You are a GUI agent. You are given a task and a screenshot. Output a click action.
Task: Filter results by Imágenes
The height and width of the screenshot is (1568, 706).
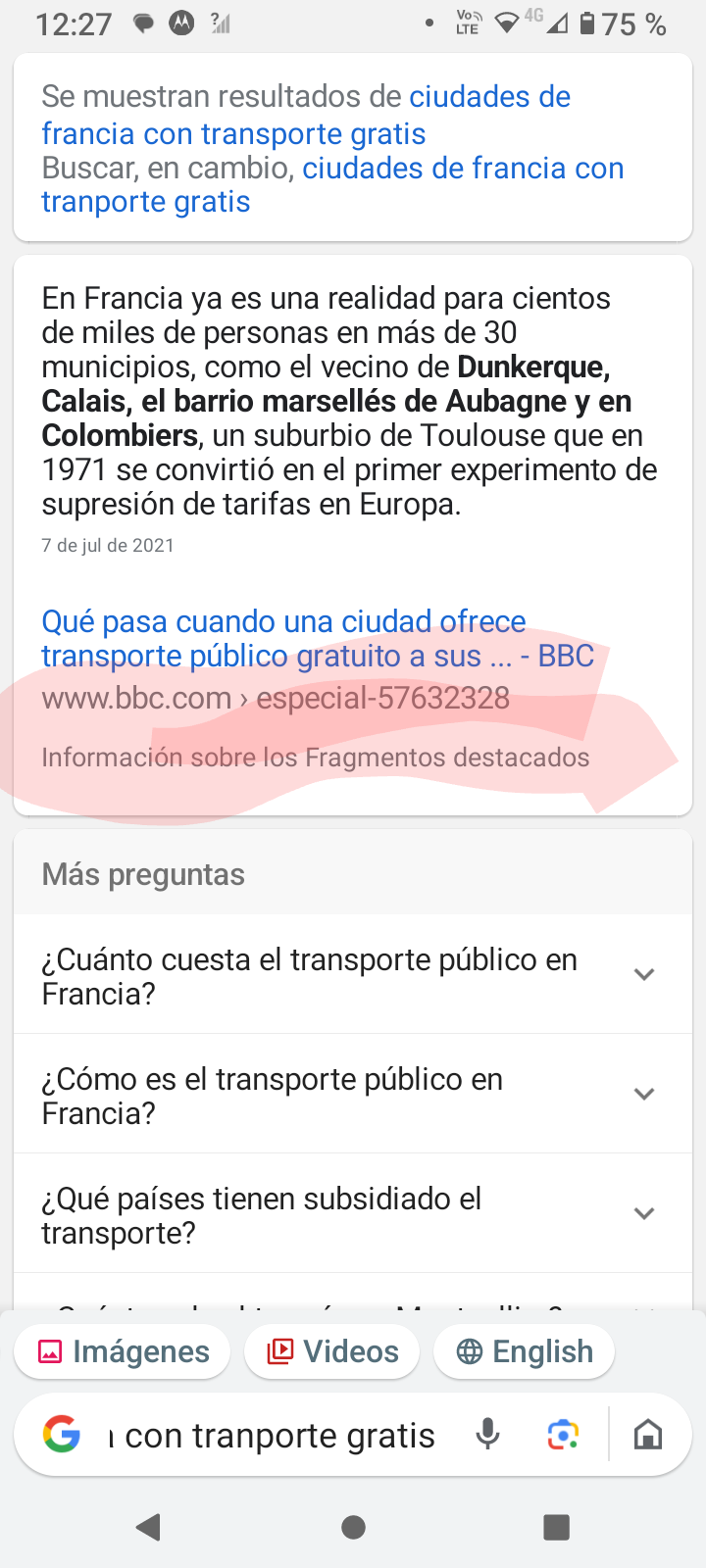point(123,1351)
